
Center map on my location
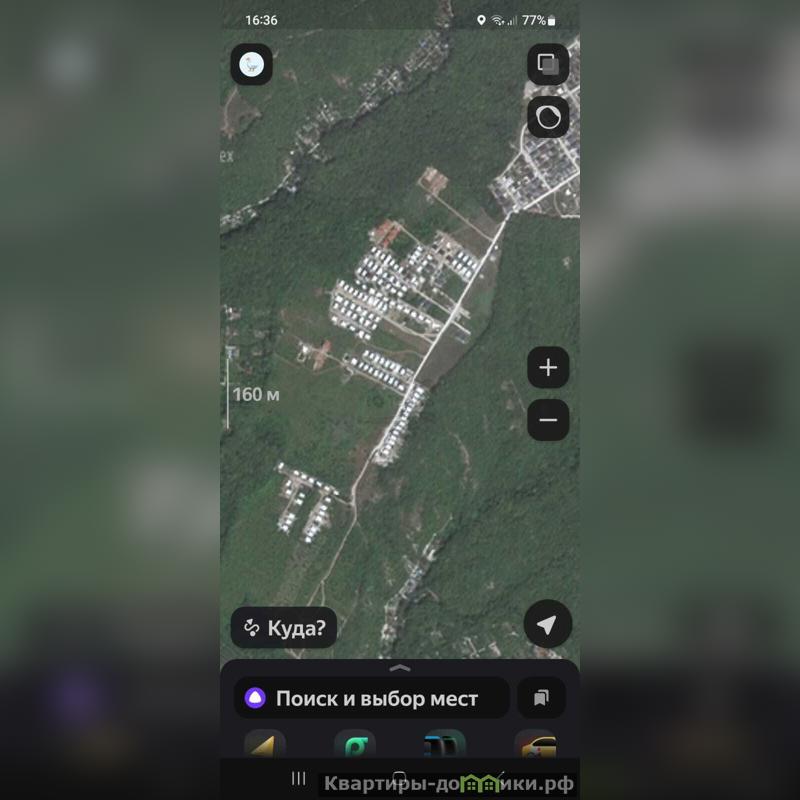coord(547,625)
